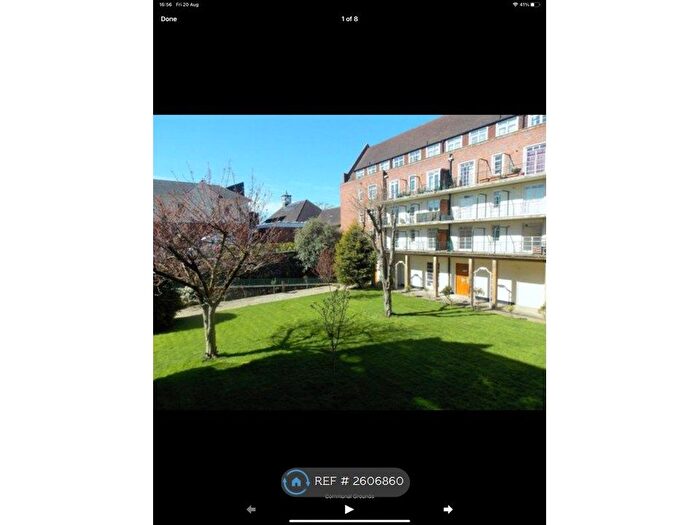700x525 pixels.
Task: Play the photo slideshow
Action: pos(349,509)
